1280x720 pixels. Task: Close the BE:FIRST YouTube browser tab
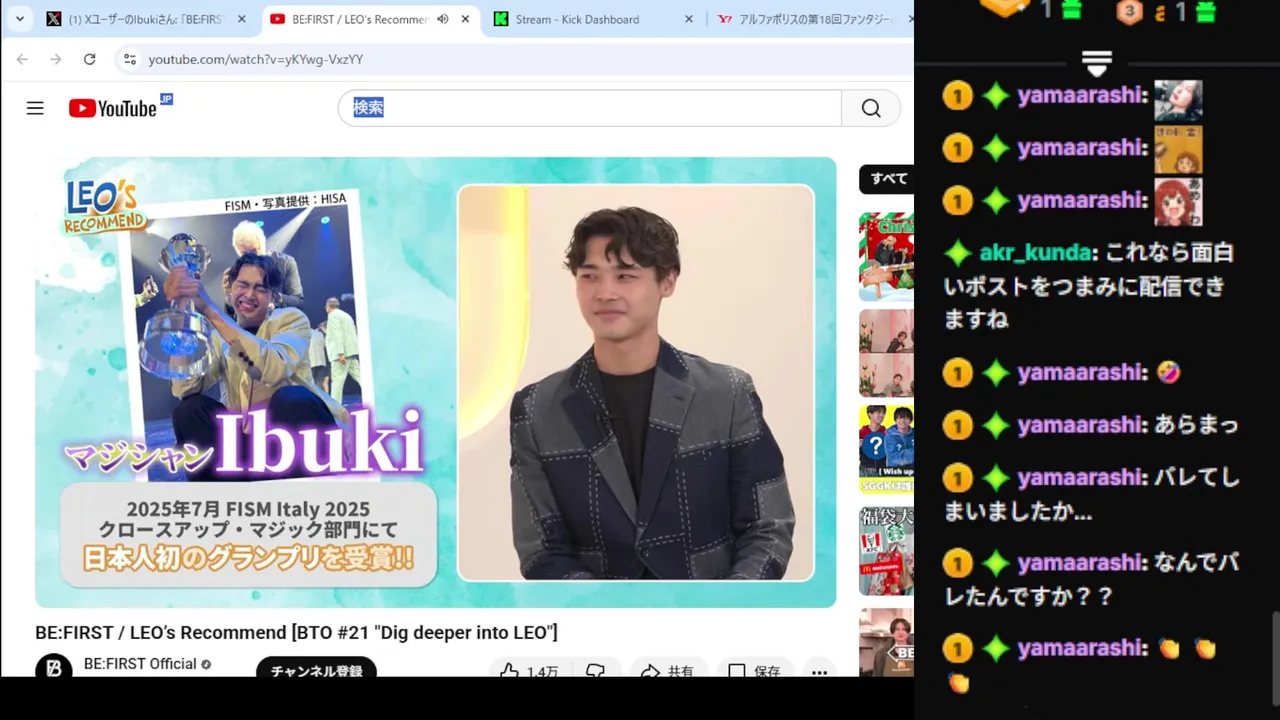(x=465, y=19)
